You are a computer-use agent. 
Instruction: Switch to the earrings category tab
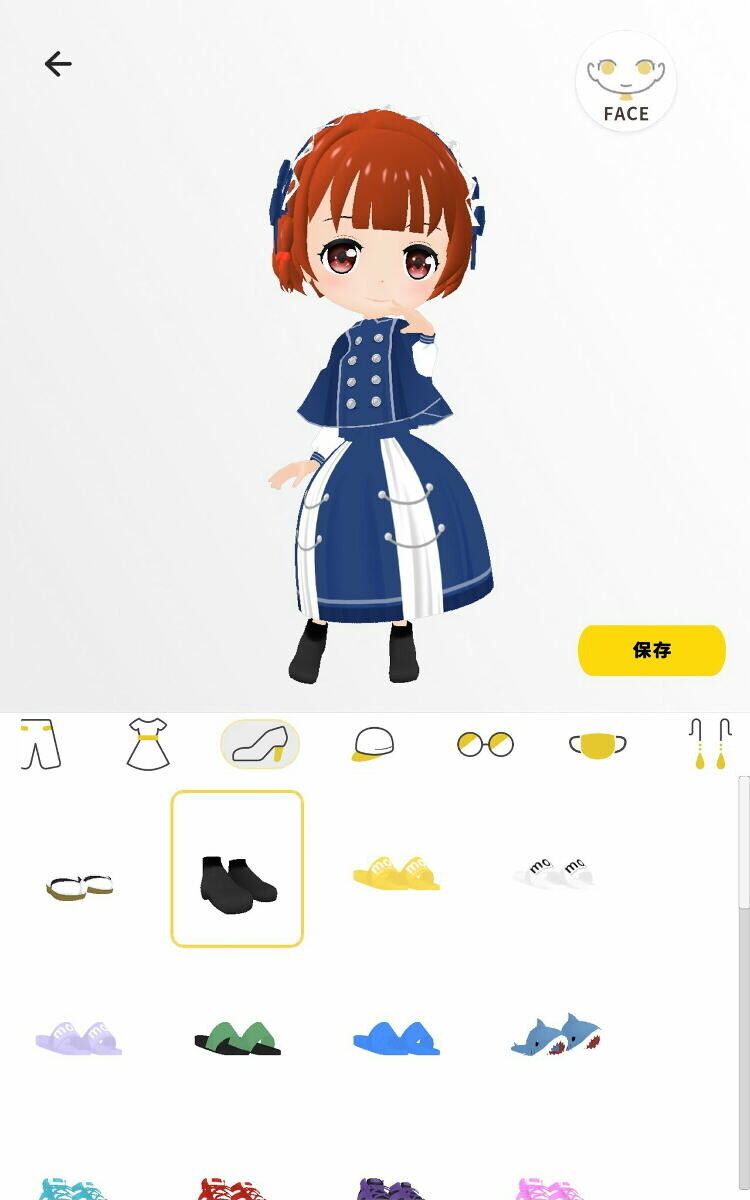(x=710, y=744)
